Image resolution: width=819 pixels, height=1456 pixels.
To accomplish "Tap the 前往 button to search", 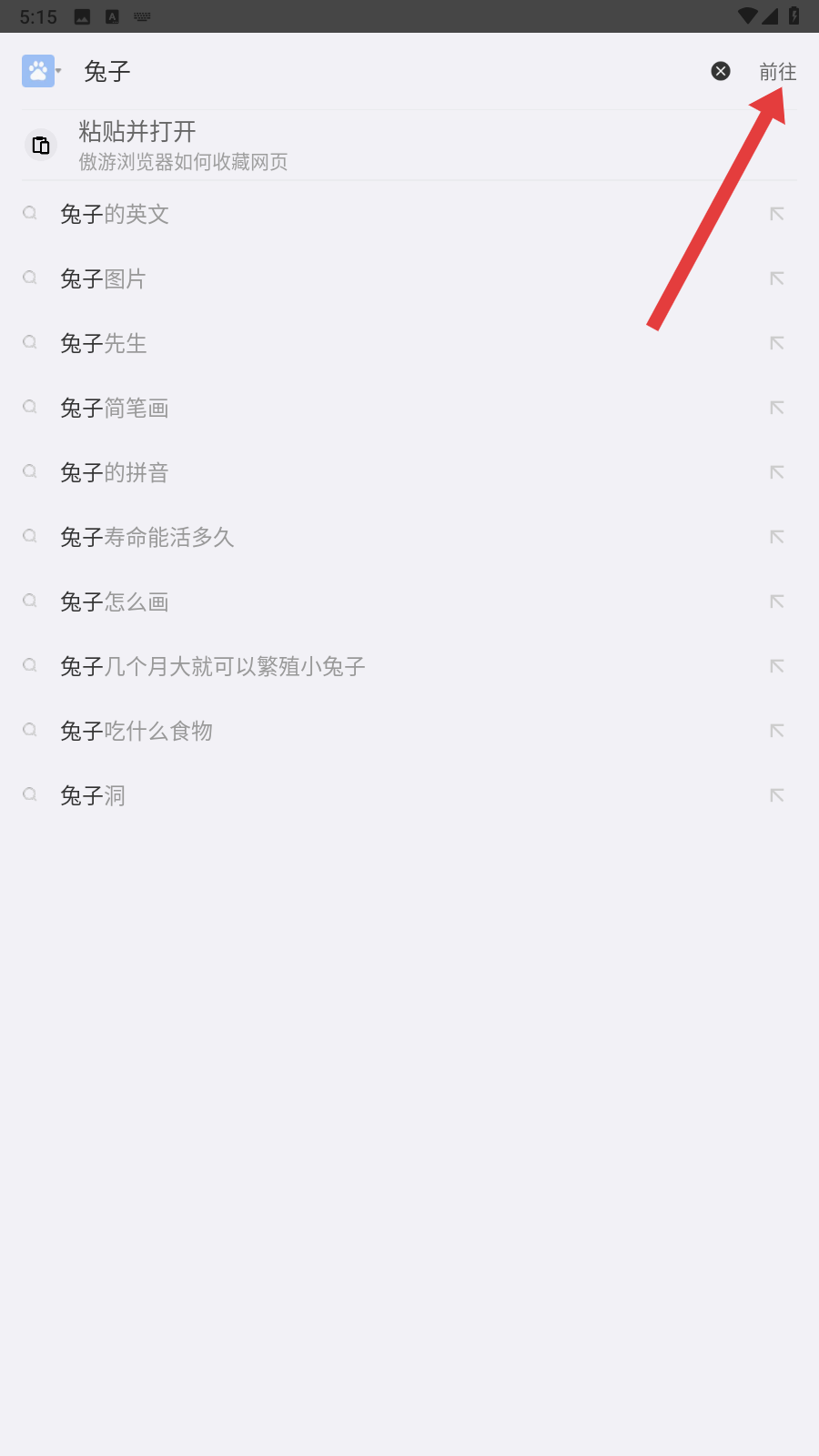I will (x=777, y=72).
